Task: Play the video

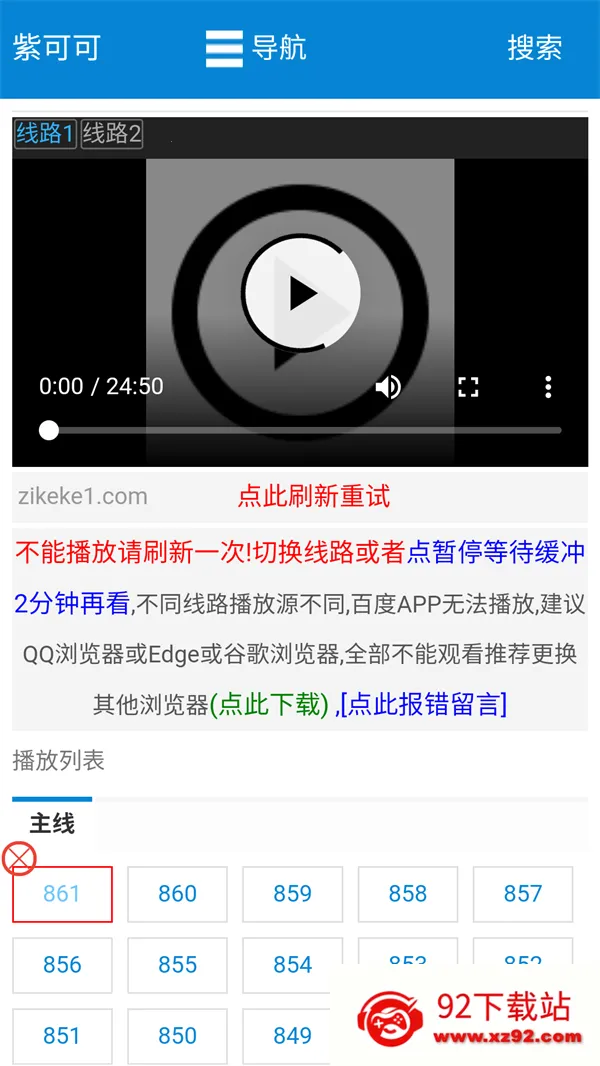Action: pyautogui.click(x=300, y=293)
